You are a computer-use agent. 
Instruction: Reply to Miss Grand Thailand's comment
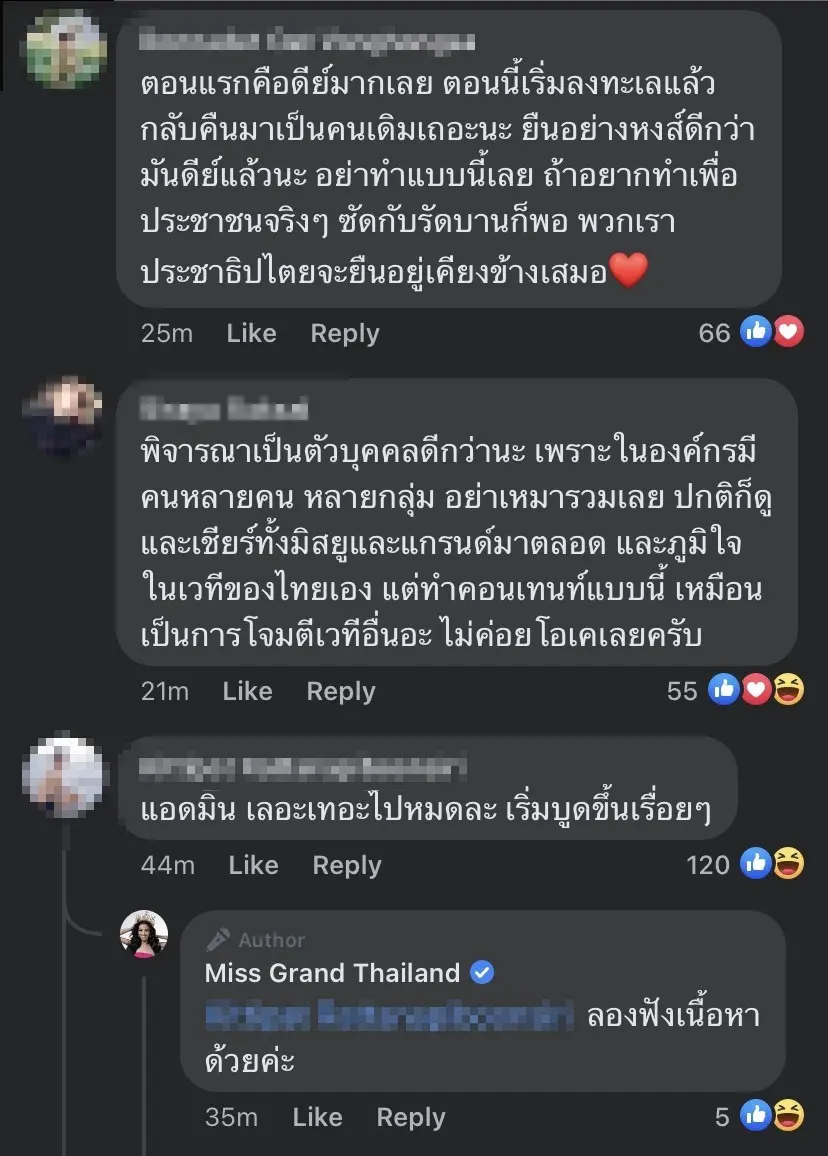[411, 1117]
